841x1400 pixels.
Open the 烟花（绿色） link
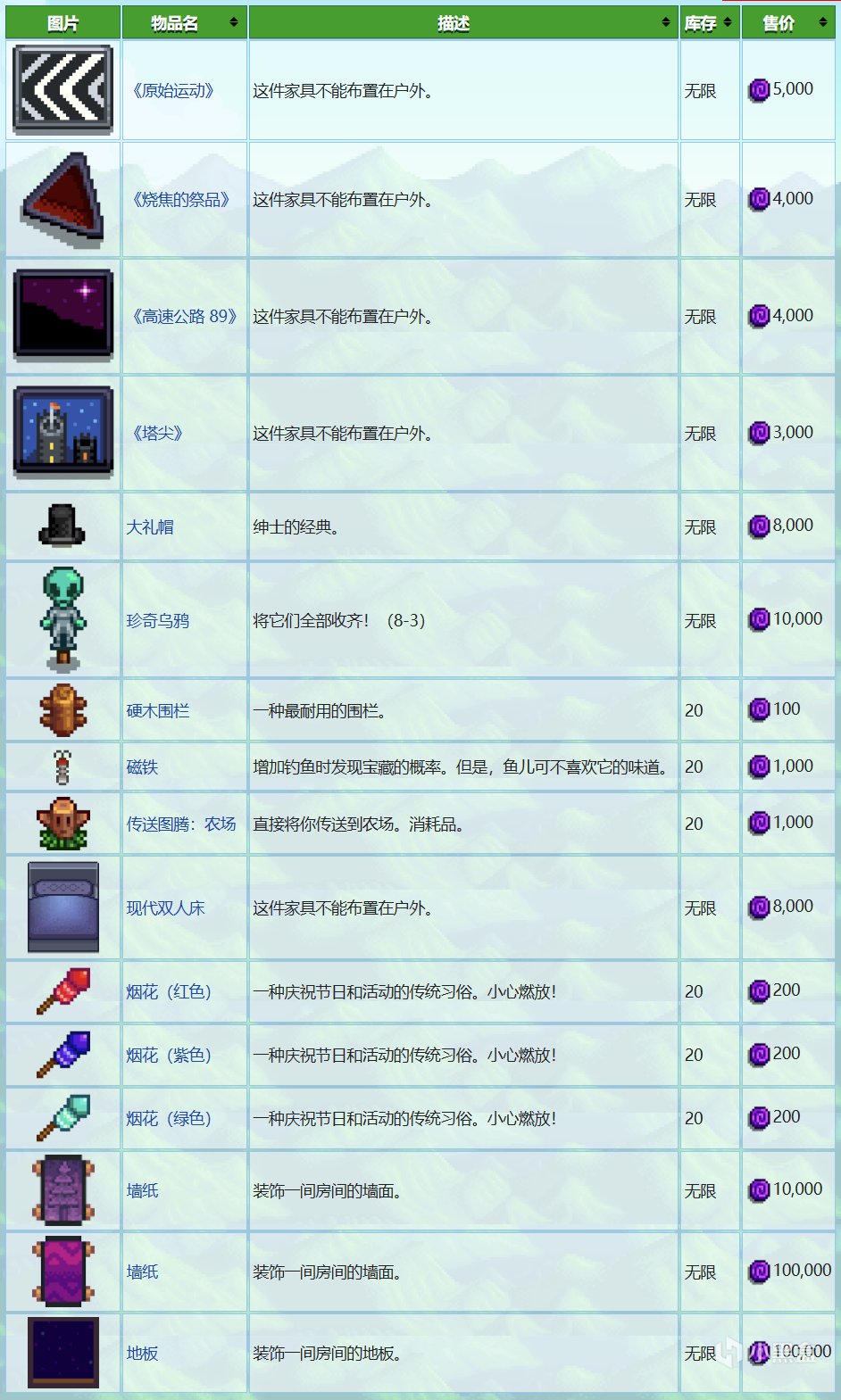coord(170,1119)
